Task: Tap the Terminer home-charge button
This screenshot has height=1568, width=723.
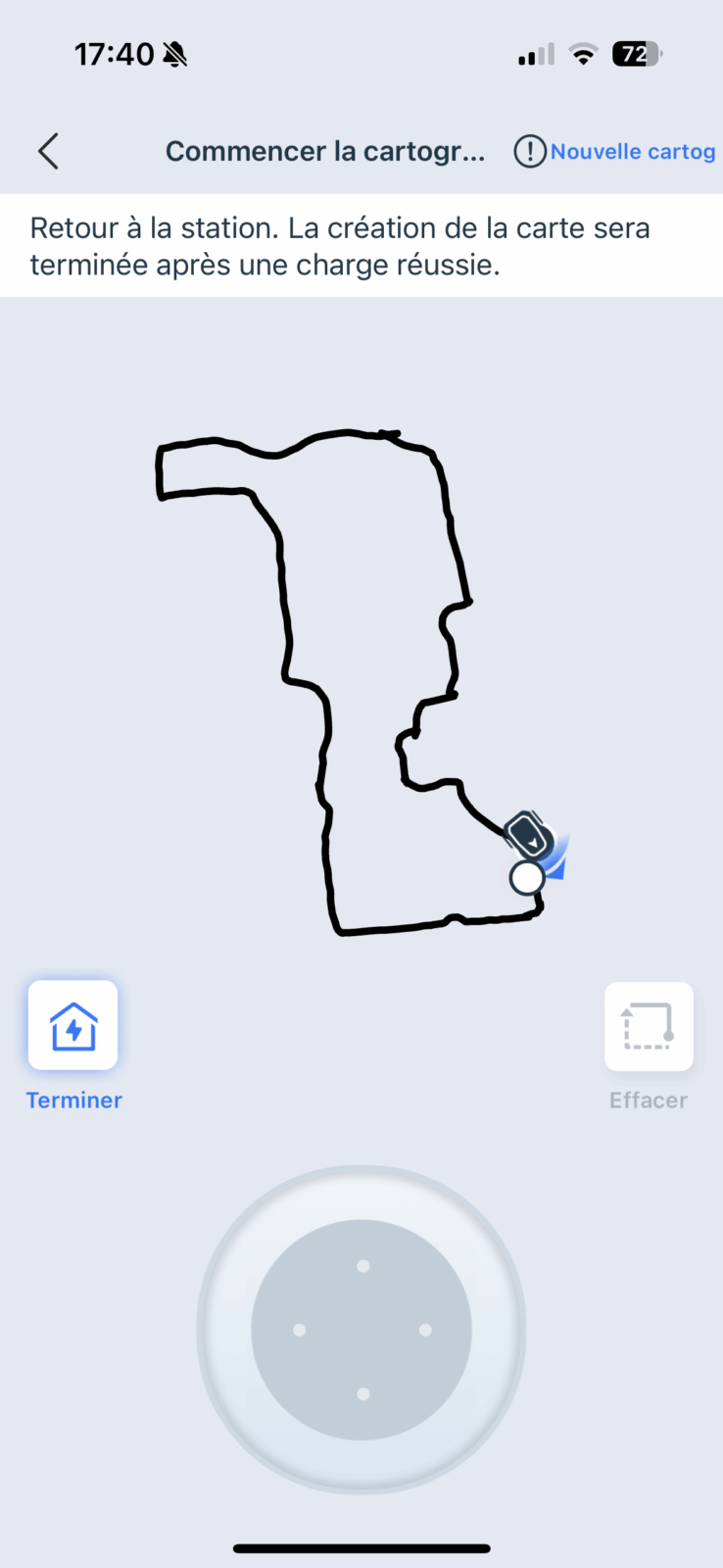Action: point(73,1025)
